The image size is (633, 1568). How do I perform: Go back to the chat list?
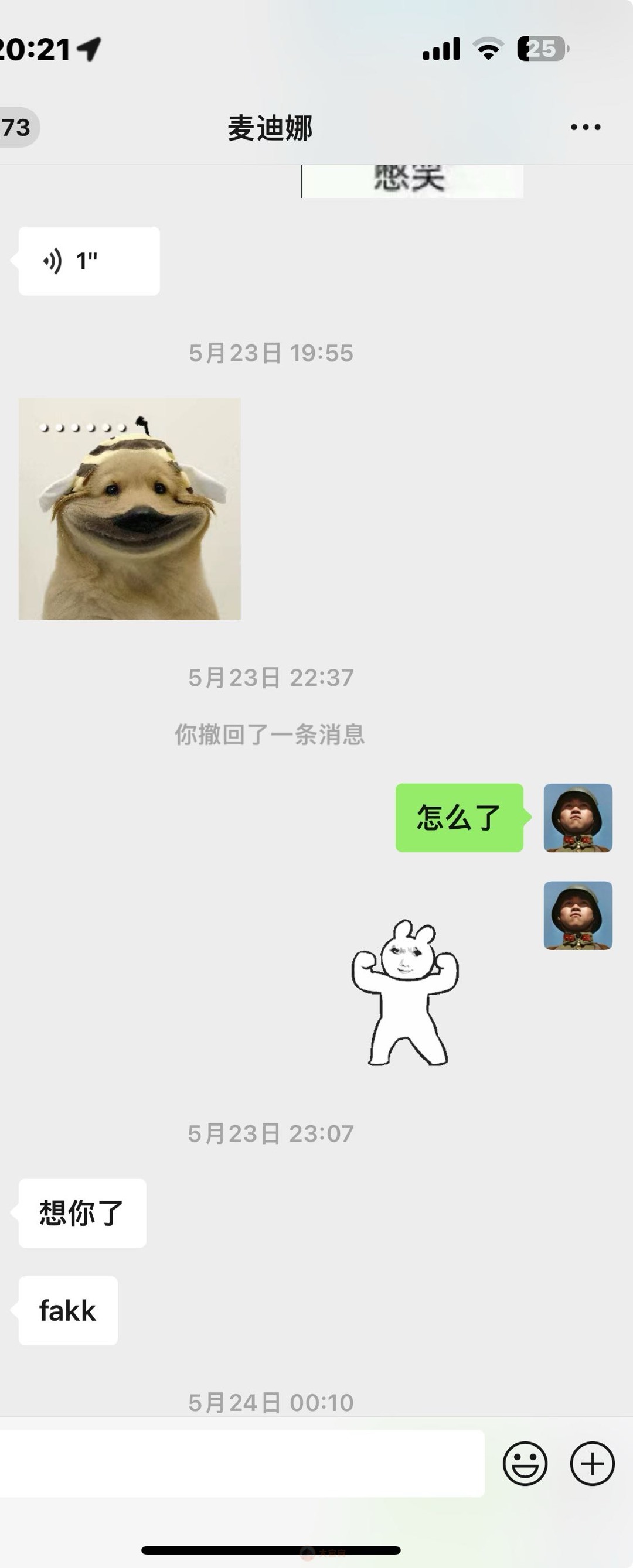point(17,127)
